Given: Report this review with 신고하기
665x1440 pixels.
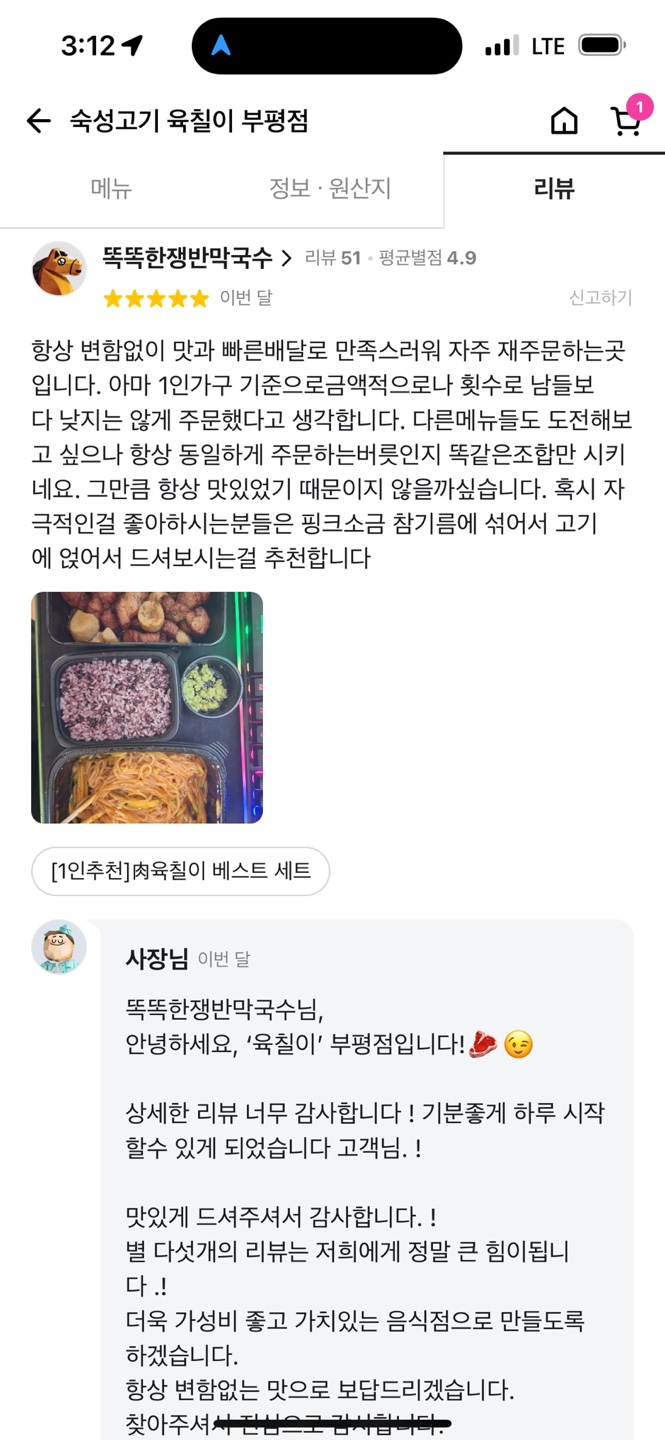Looking at the screenshot, I should tap(600, 297).
